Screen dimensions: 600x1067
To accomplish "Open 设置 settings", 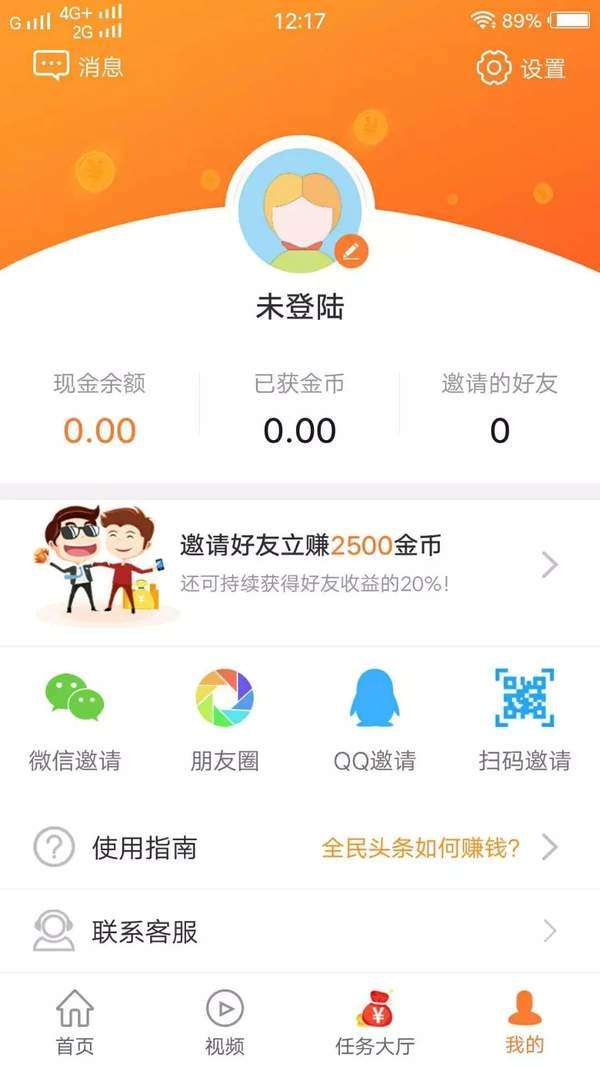I will (x=521, y=68).
